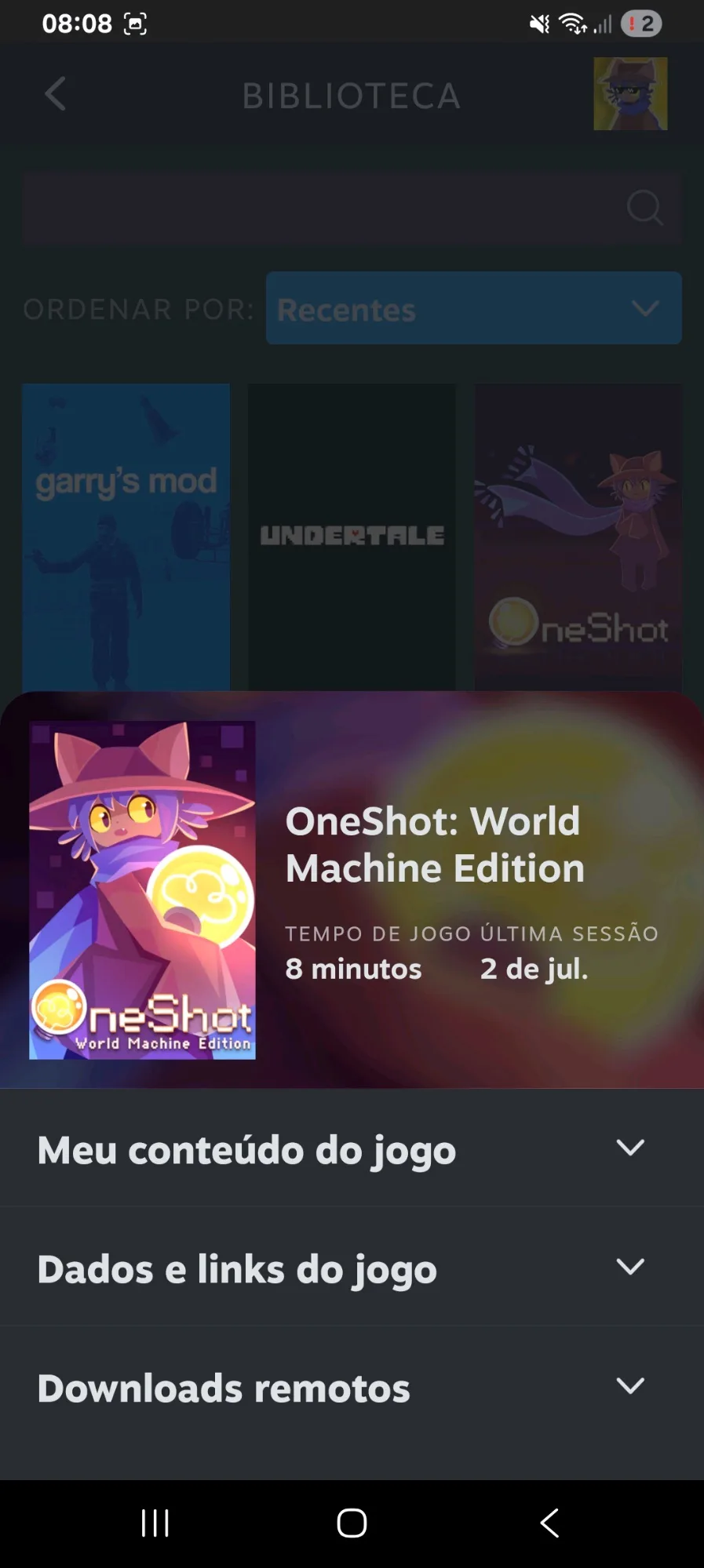The height and width of the screenshot is (1568, 704).
Task: Go back from the Biblioteca screen
Action: coord(55,95)
